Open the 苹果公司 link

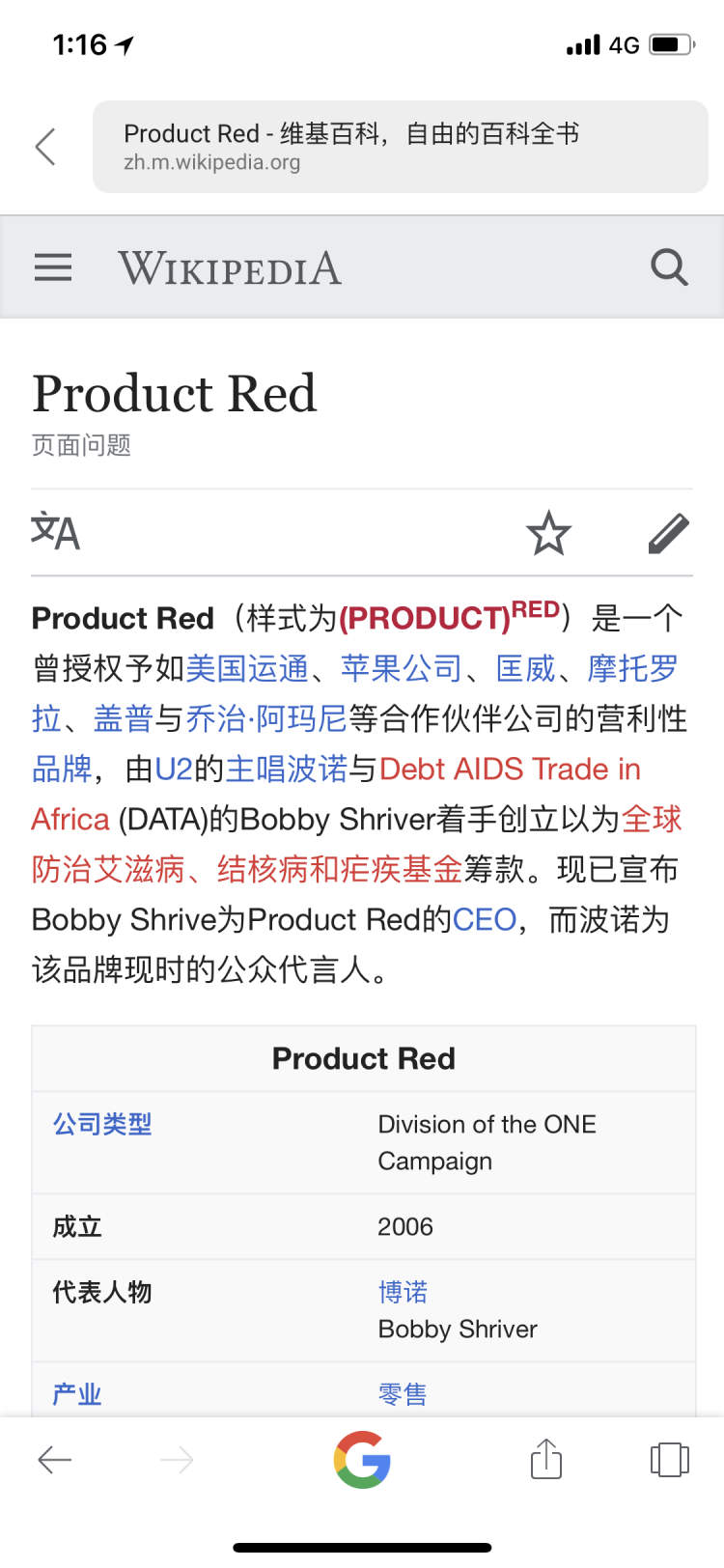[x=401, y=668]
